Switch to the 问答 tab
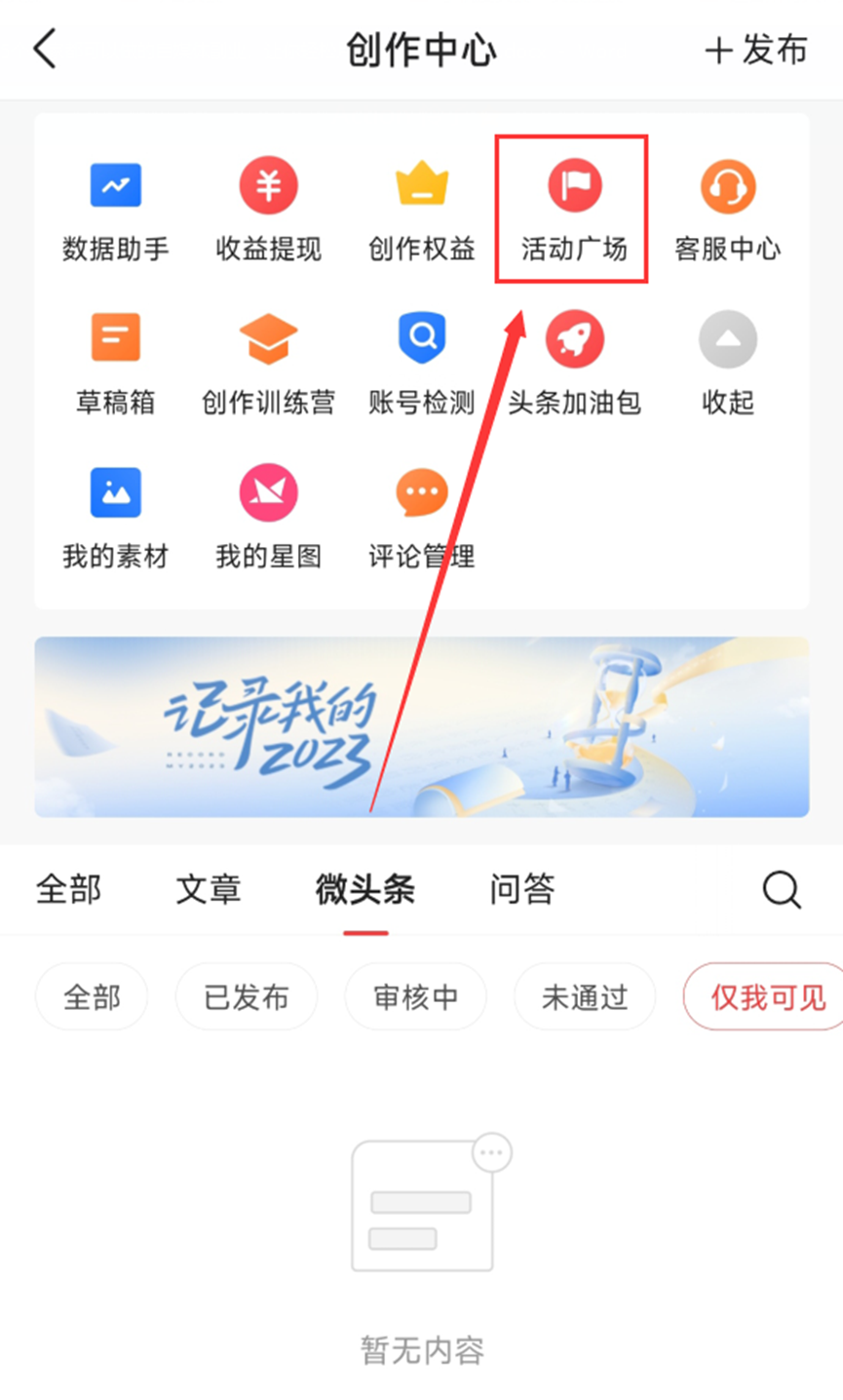The image size is (843, 1400). click(519, 889)
